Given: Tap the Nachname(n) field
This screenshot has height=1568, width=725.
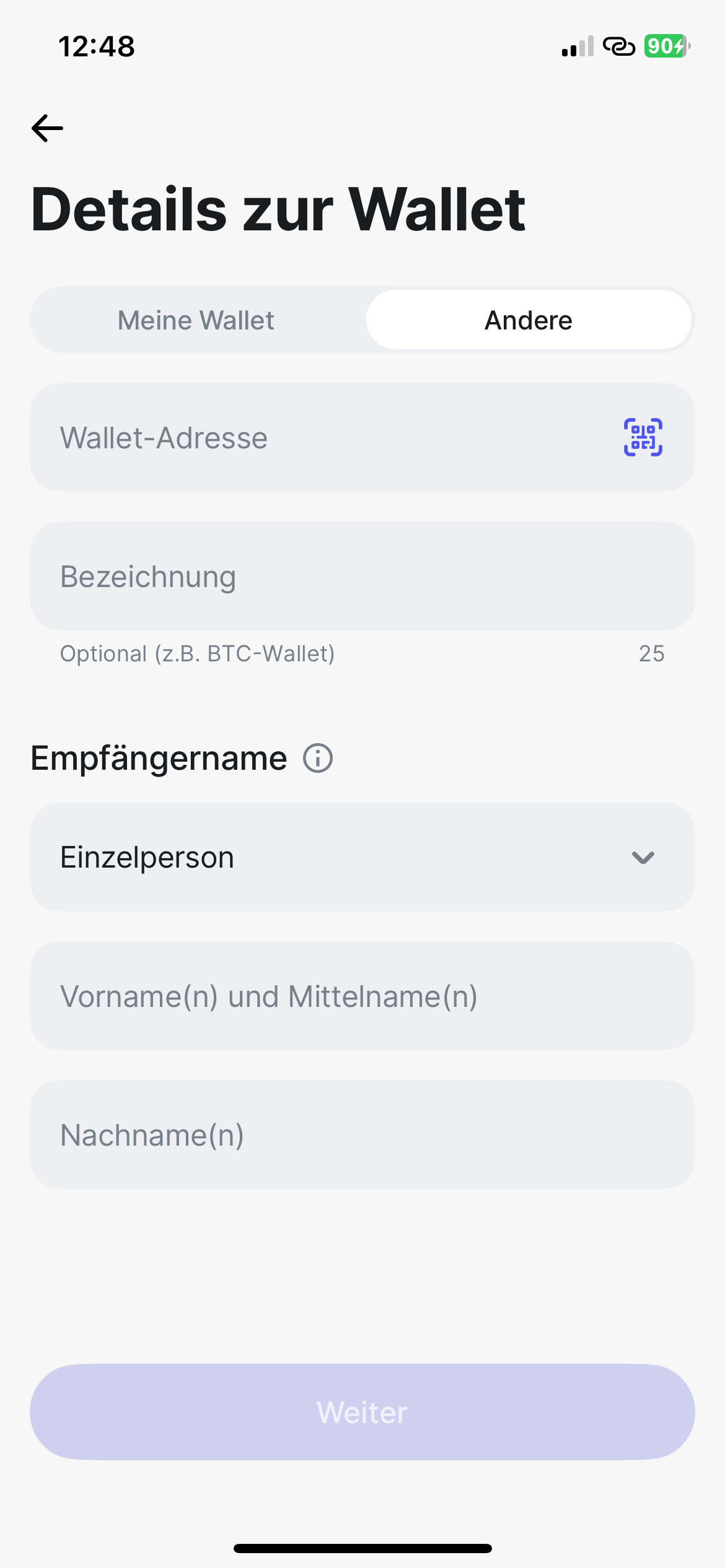Looking at the screenshot, I should coord(362,1135).
